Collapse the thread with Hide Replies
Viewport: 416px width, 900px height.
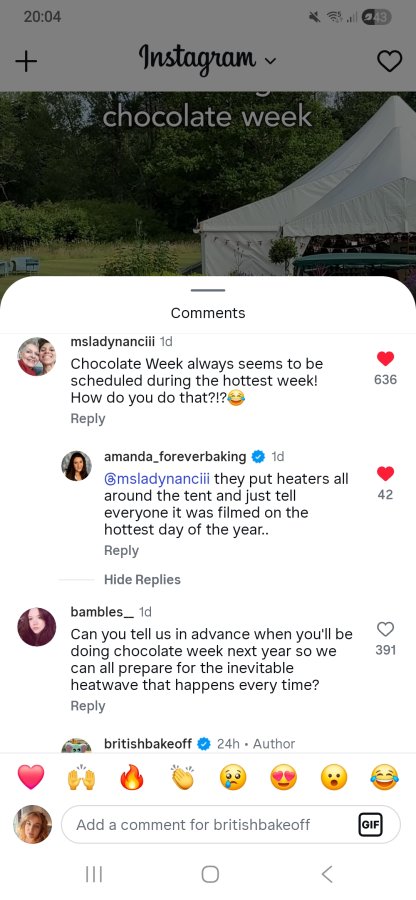tap(142, 580)
